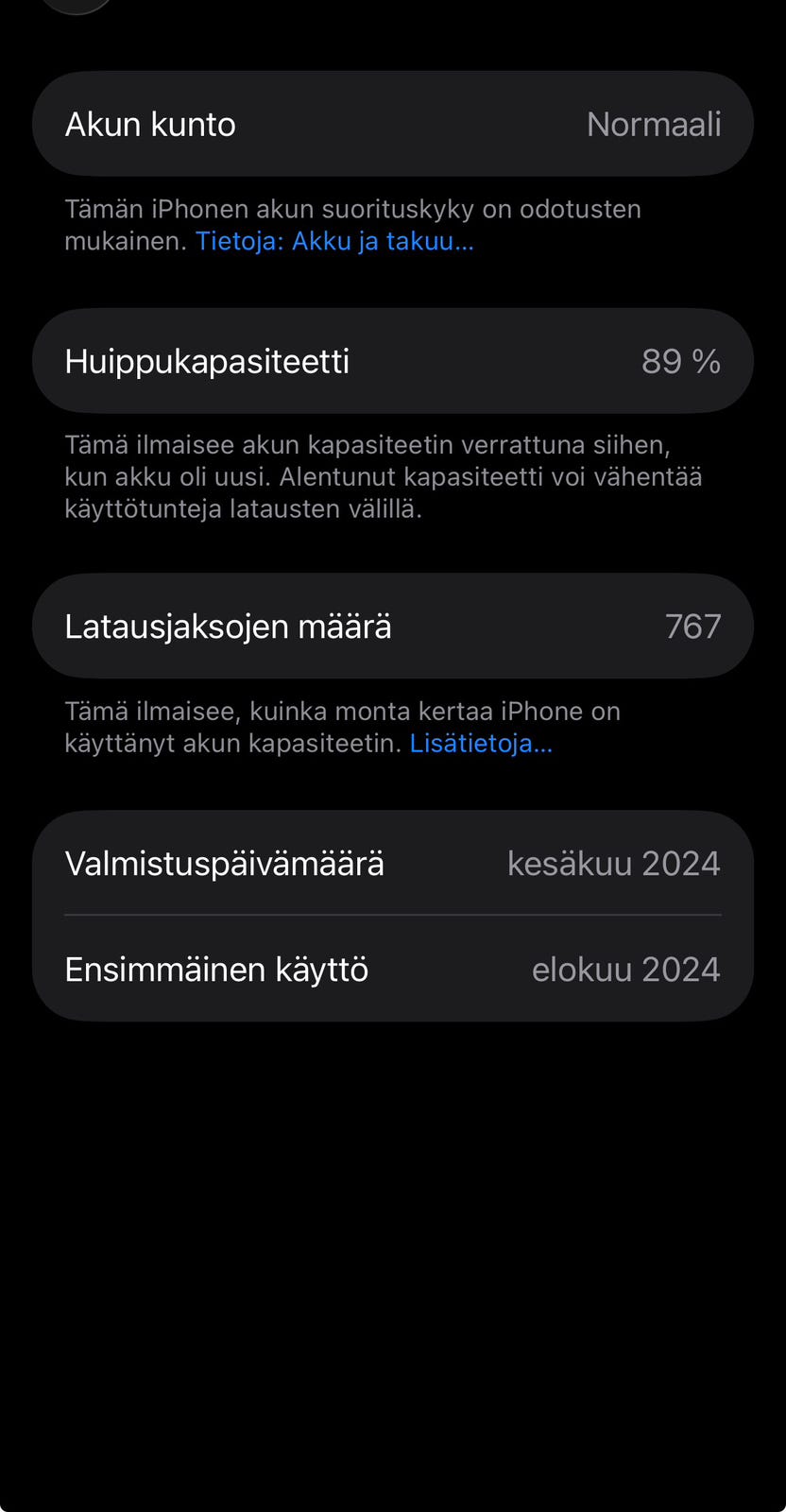Tap the '89 %' peak capacity value
The image size is (786, 1512).
pyautogui.click(x=679, y=361)
